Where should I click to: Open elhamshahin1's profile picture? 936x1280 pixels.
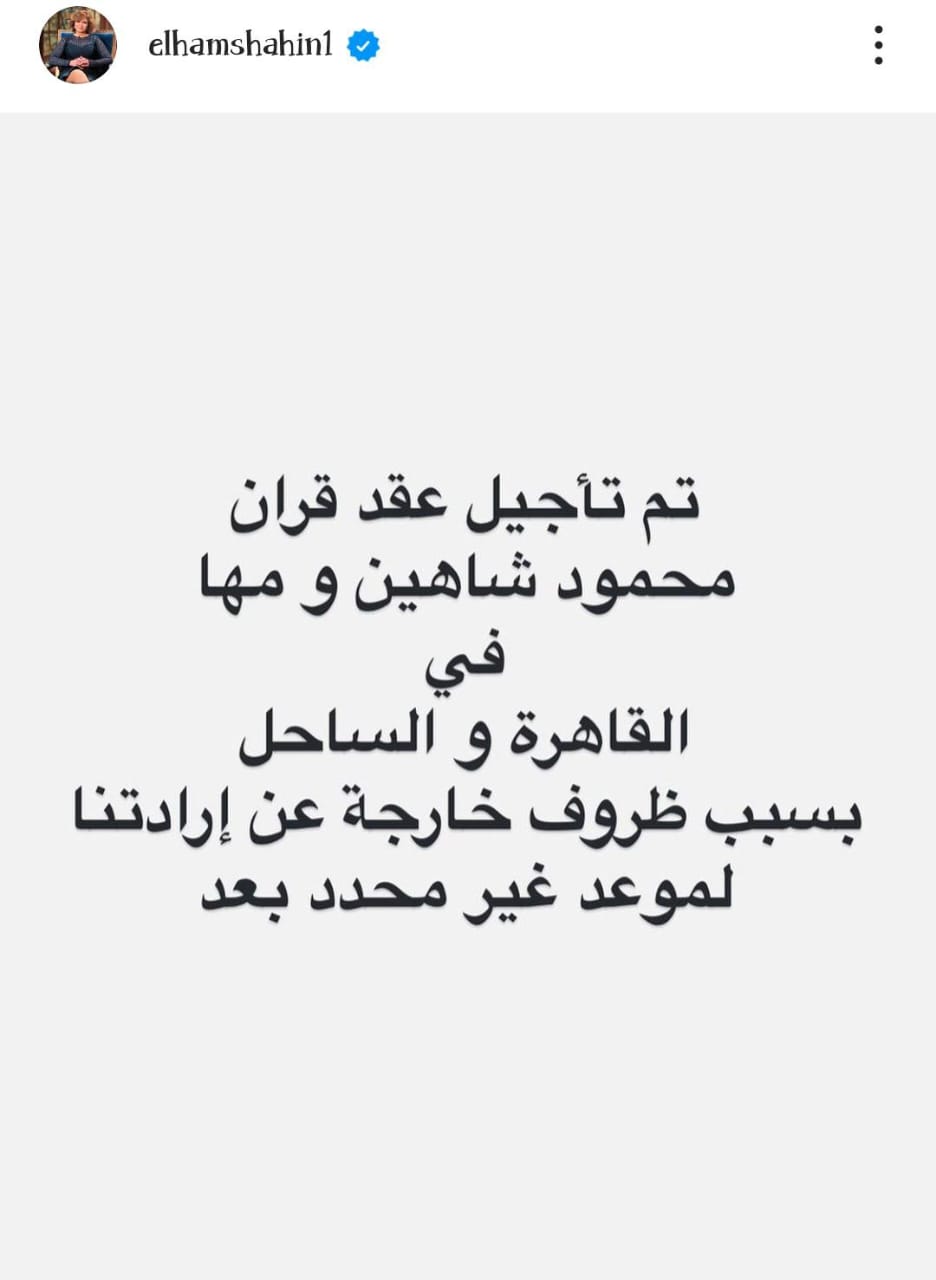coord(77,45)
